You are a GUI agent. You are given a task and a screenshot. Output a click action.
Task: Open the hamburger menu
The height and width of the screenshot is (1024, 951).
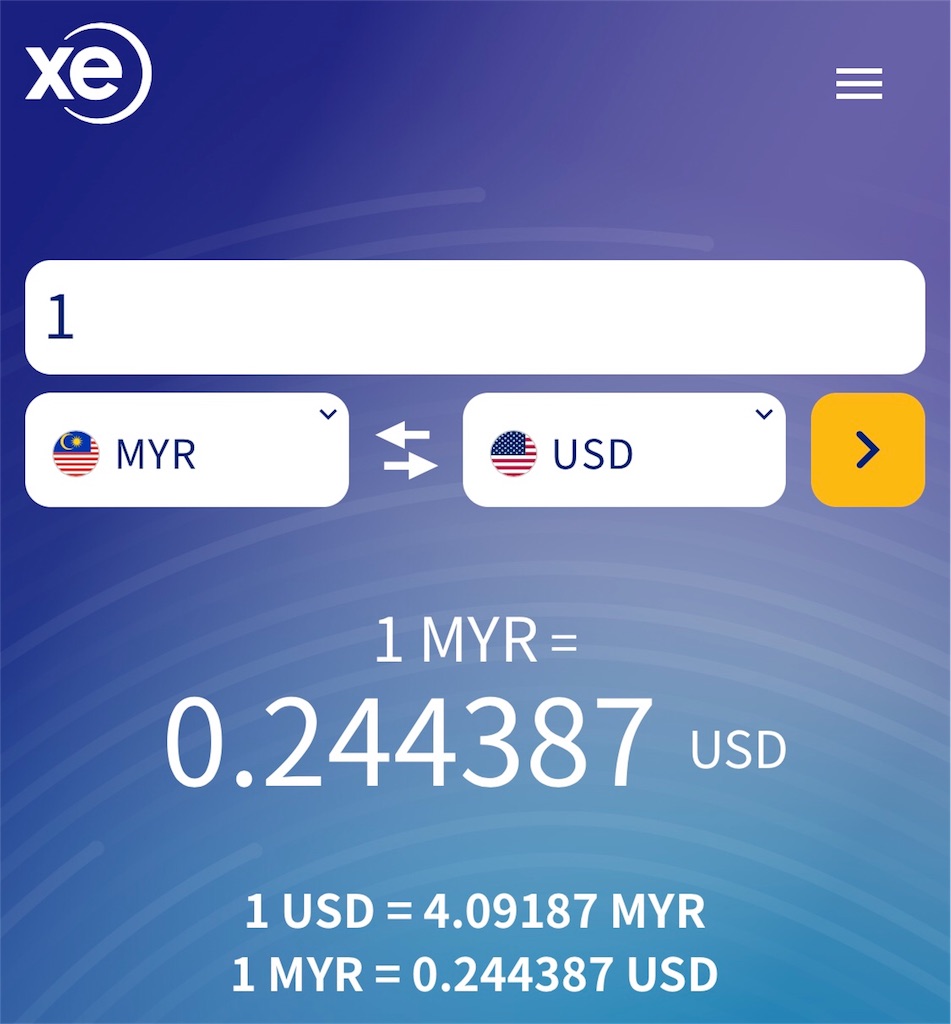click(x=859, y=84)
